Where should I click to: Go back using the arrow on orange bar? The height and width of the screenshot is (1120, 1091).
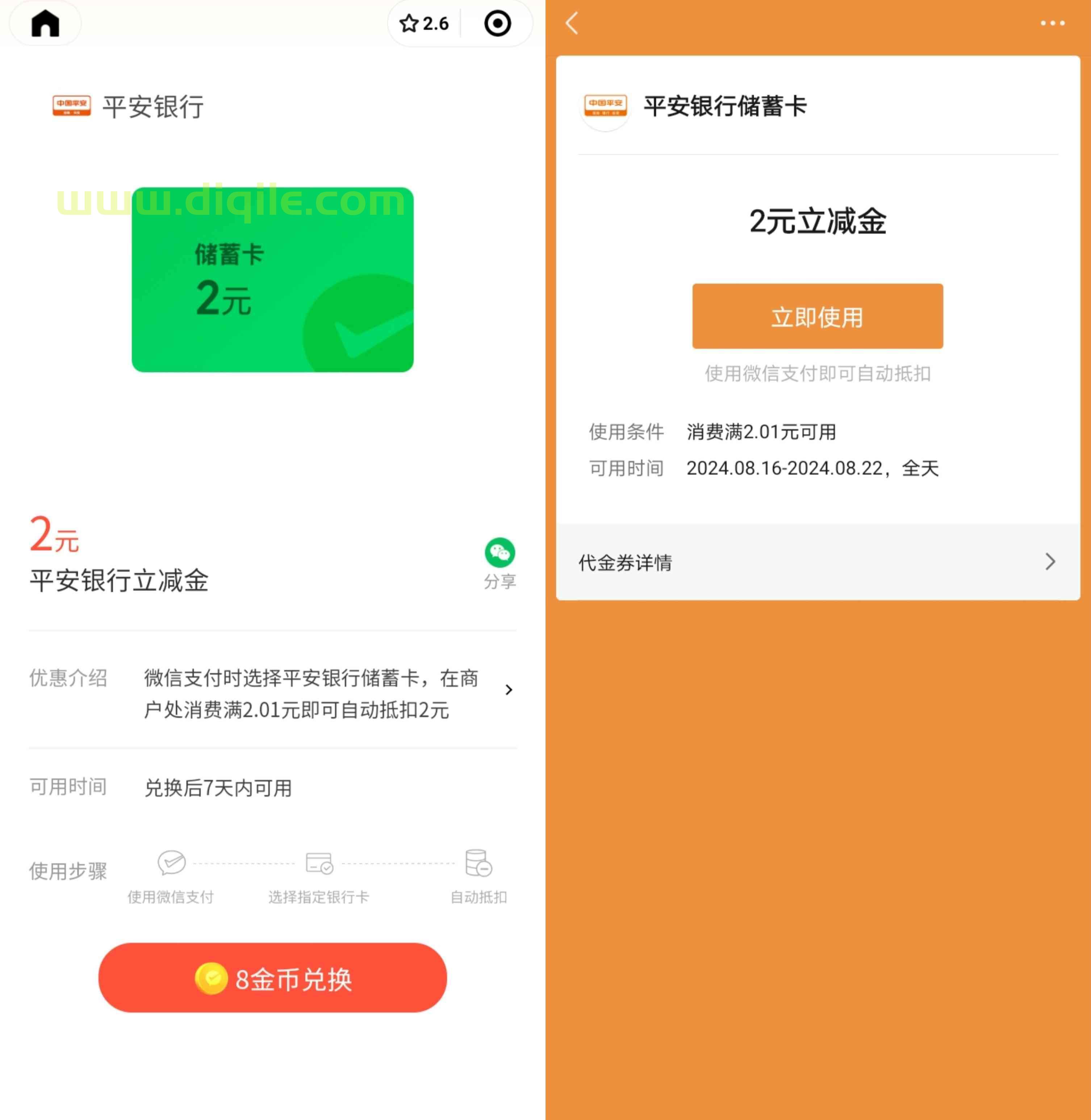point(572,24)
